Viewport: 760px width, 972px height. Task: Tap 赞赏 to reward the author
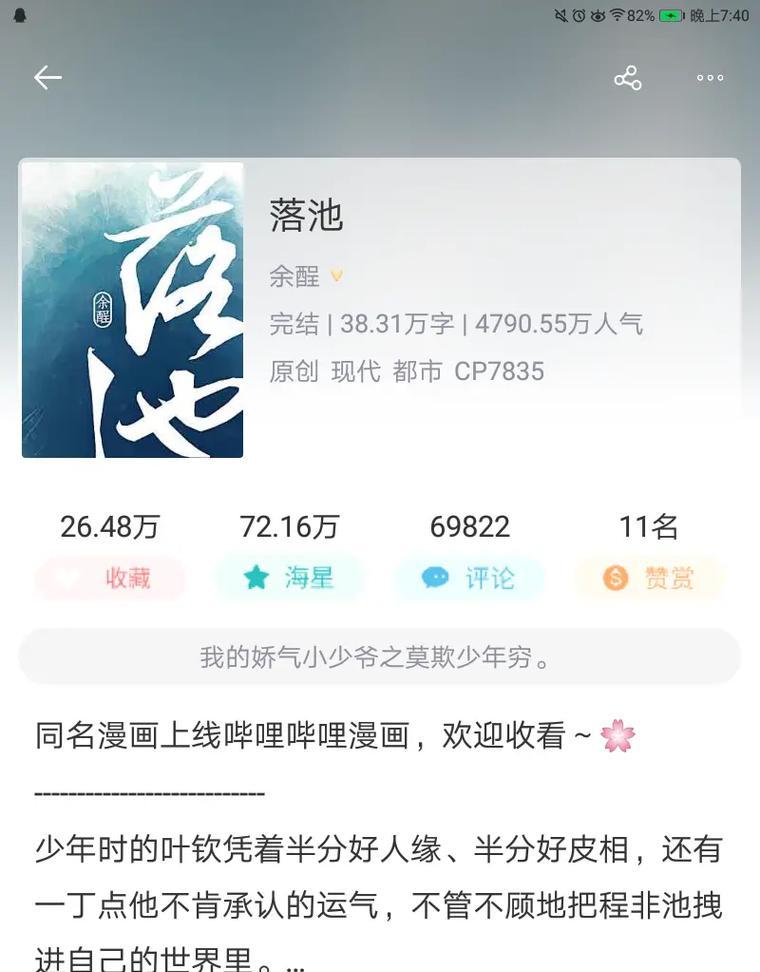coord(649,578)
